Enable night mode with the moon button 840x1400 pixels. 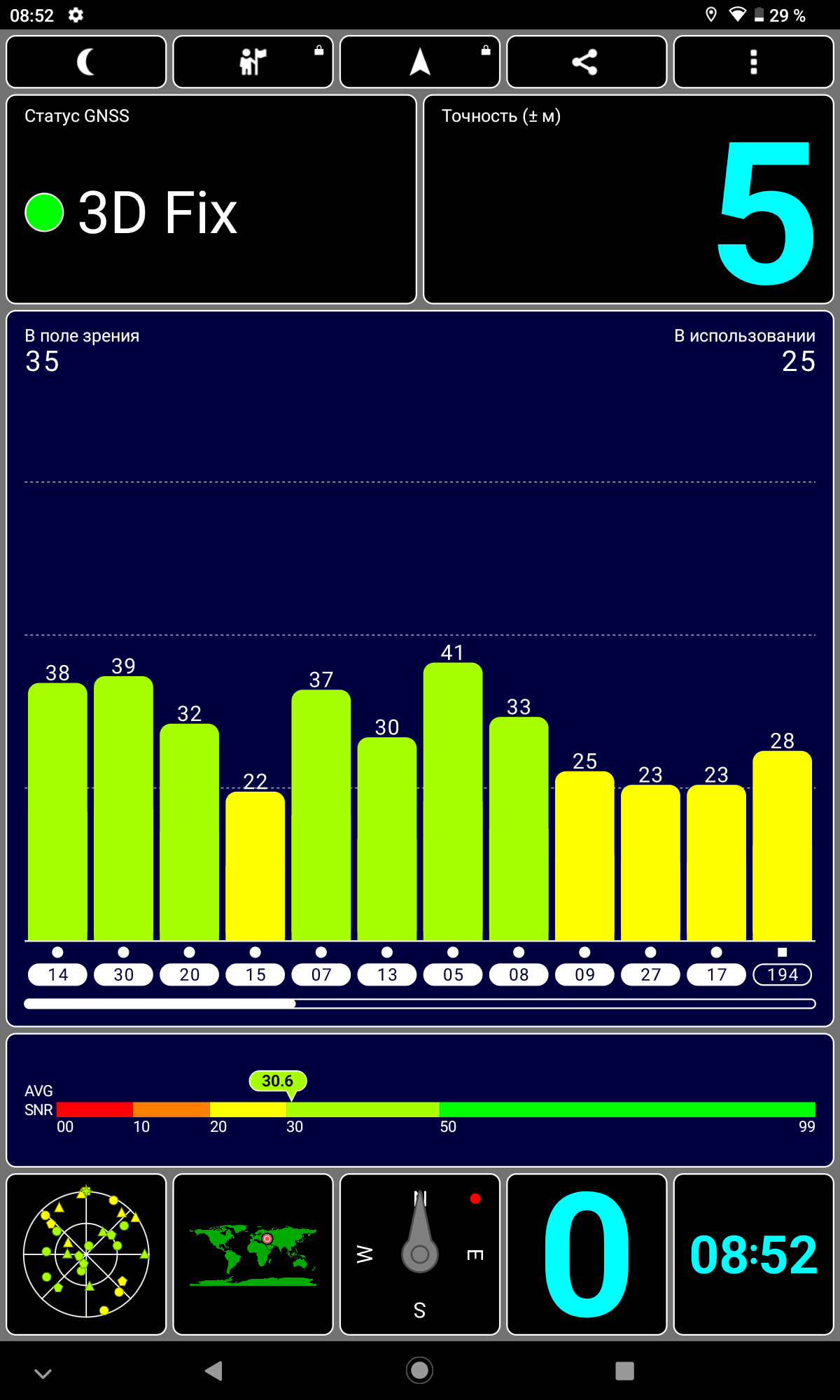86,62
